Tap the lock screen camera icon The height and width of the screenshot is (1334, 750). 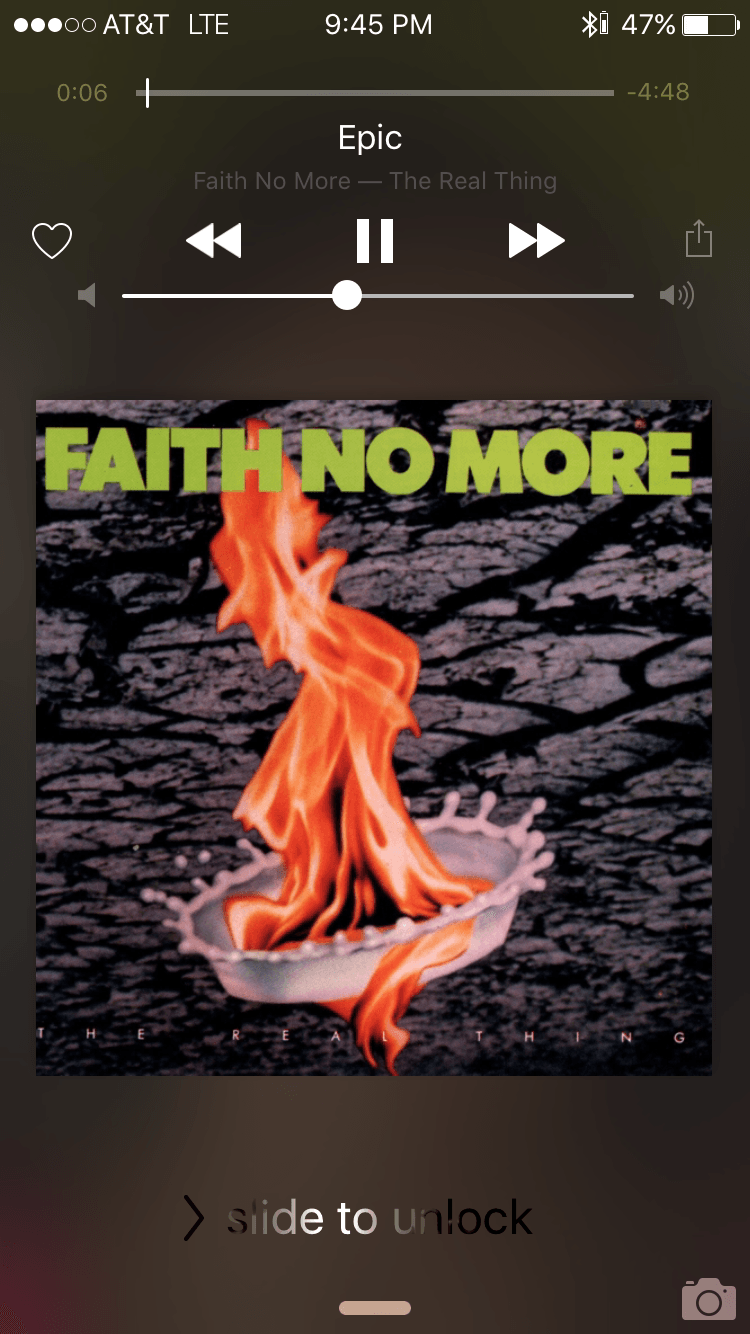(x=708, y=1298)
